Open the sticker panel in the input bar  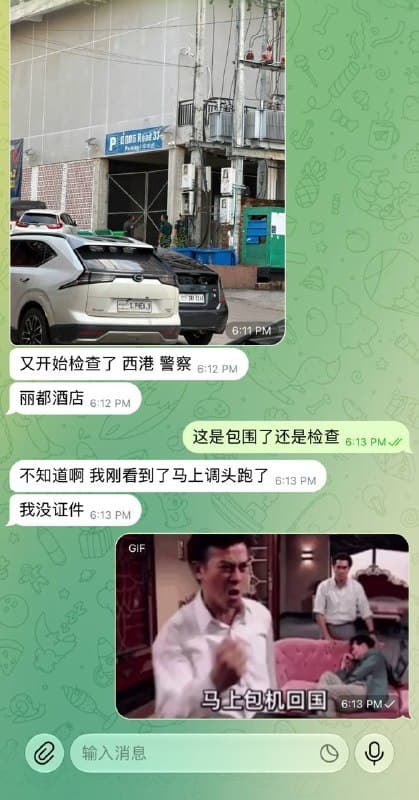329,754
